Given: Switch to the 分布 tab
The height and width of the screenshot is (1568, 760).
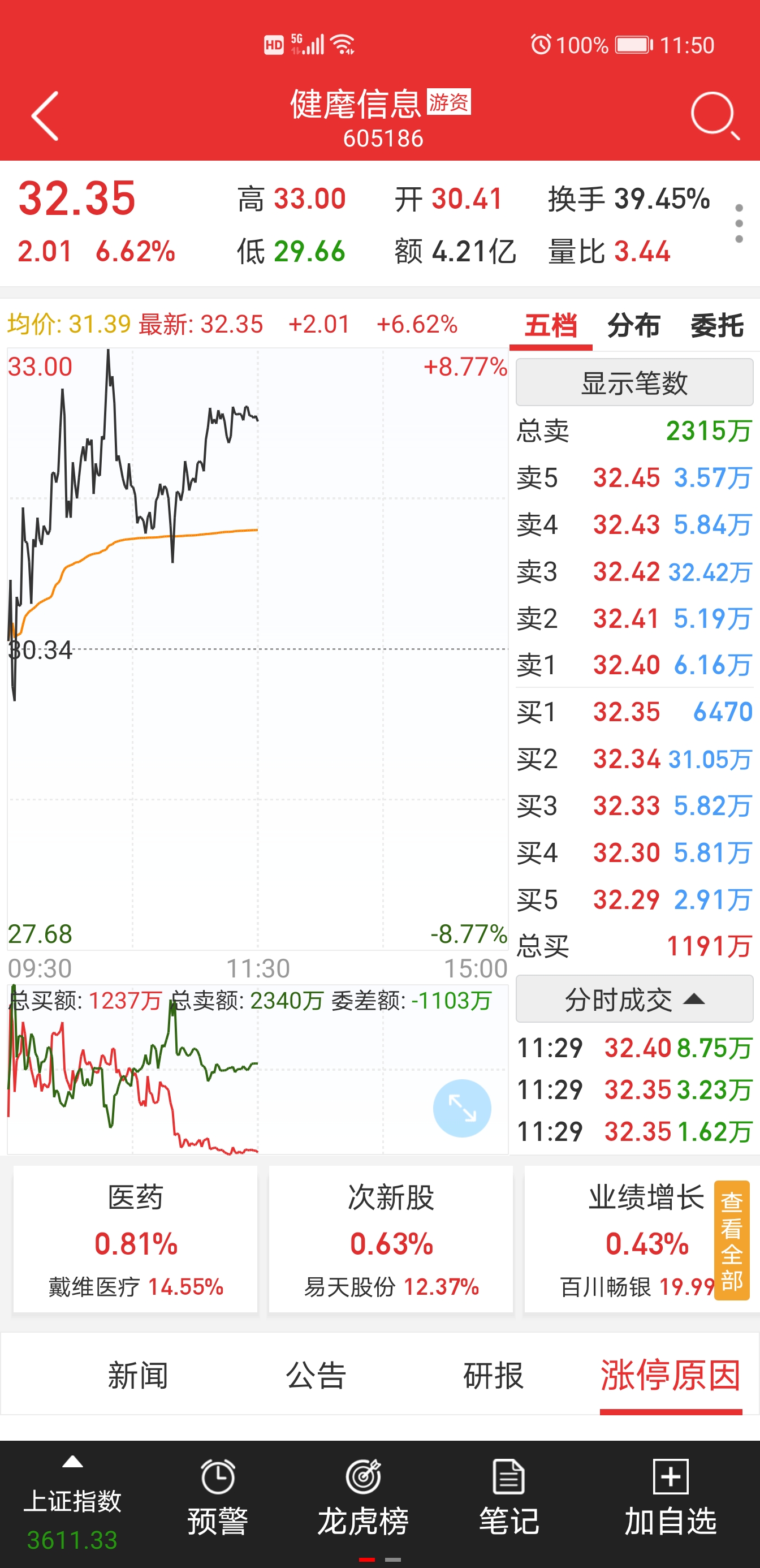Looking at the screenshot, I should [x=633, y=326].
